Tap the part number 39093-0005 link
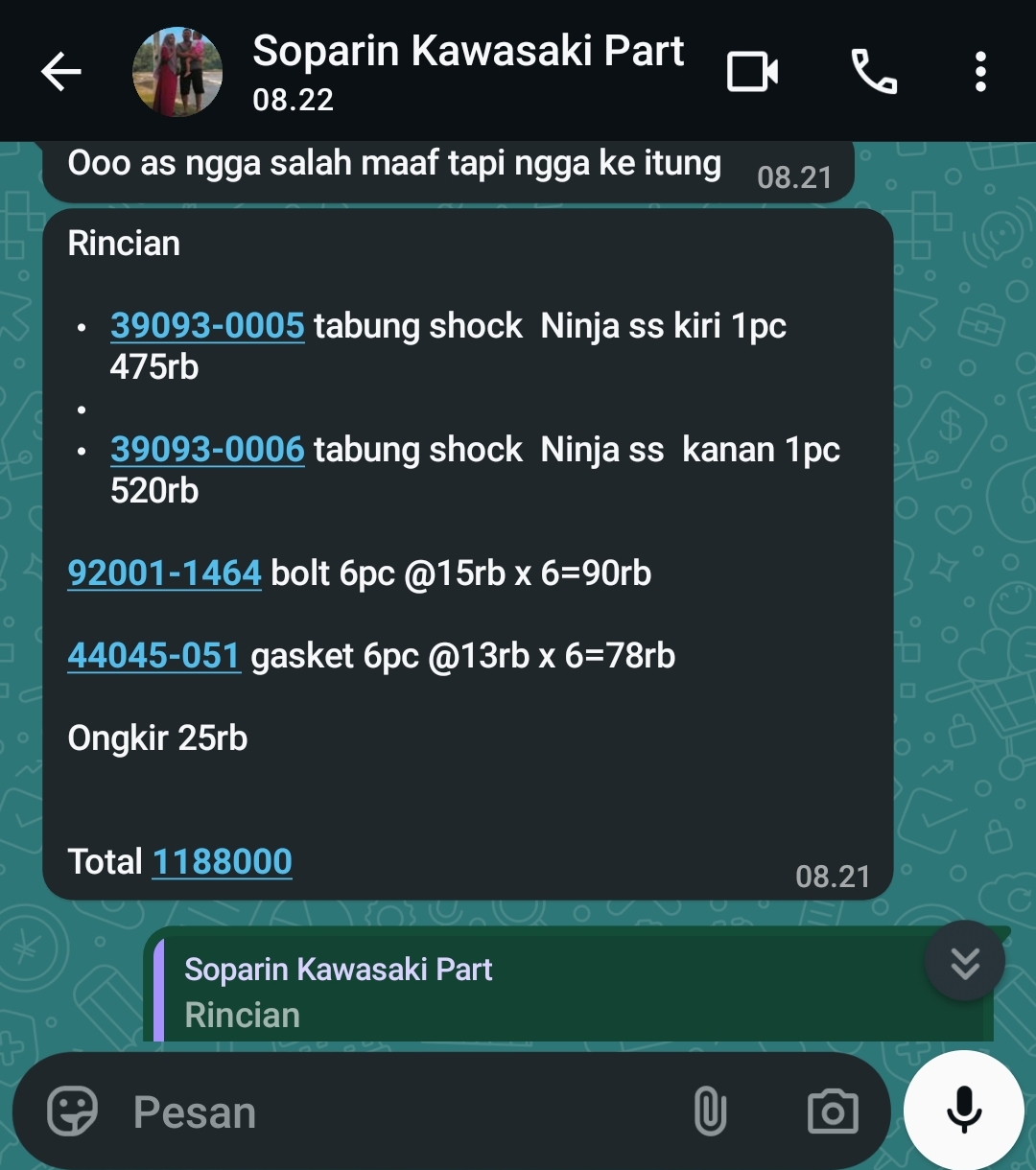This screenshot has height=1170, width=1036. 207,326
